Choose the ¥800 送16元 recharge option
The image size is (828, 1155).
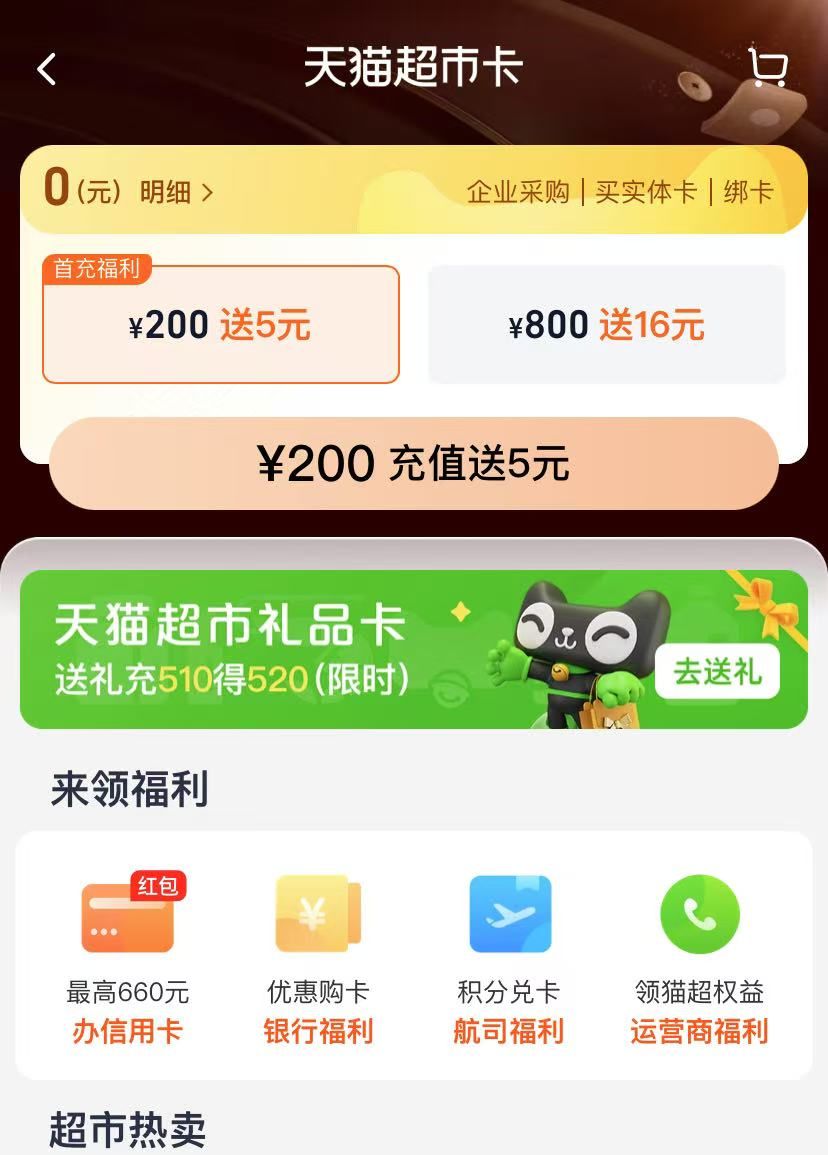click(x=606, y=325)
